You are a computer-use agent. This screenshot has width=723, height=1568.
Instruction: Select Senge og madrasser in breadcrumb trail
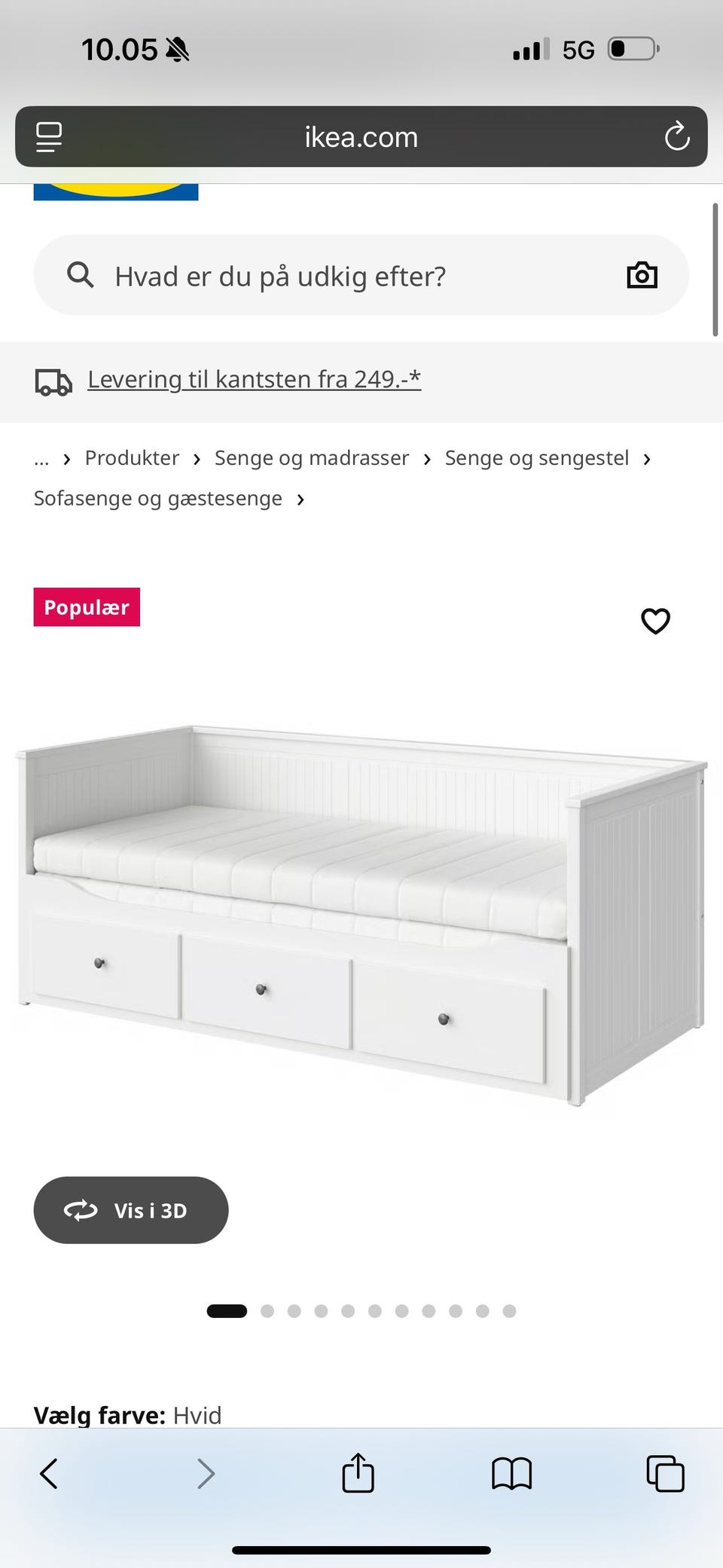point(311,457)
